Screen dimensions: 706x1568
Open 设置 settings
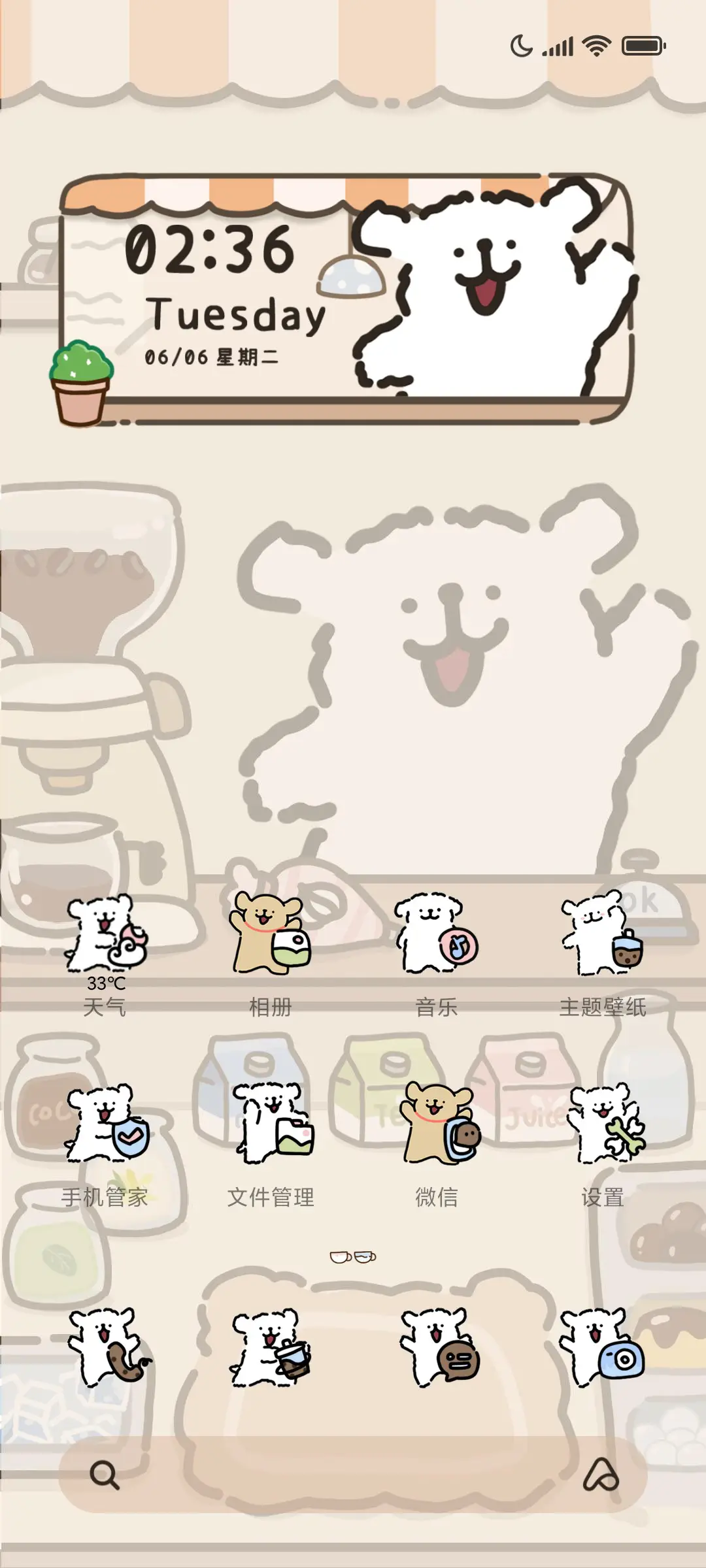pos(602,1125)
